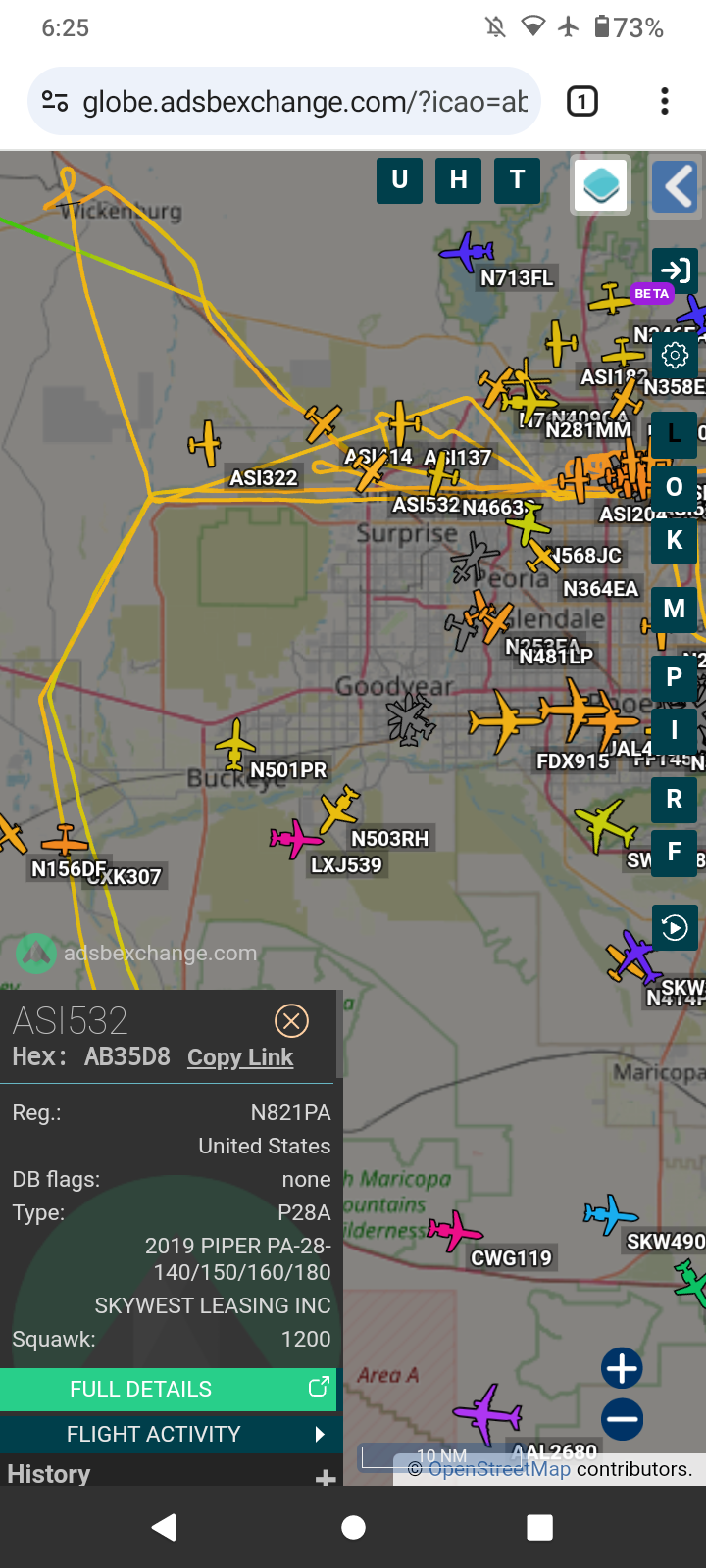Tap the K map button

coord(675,540)
